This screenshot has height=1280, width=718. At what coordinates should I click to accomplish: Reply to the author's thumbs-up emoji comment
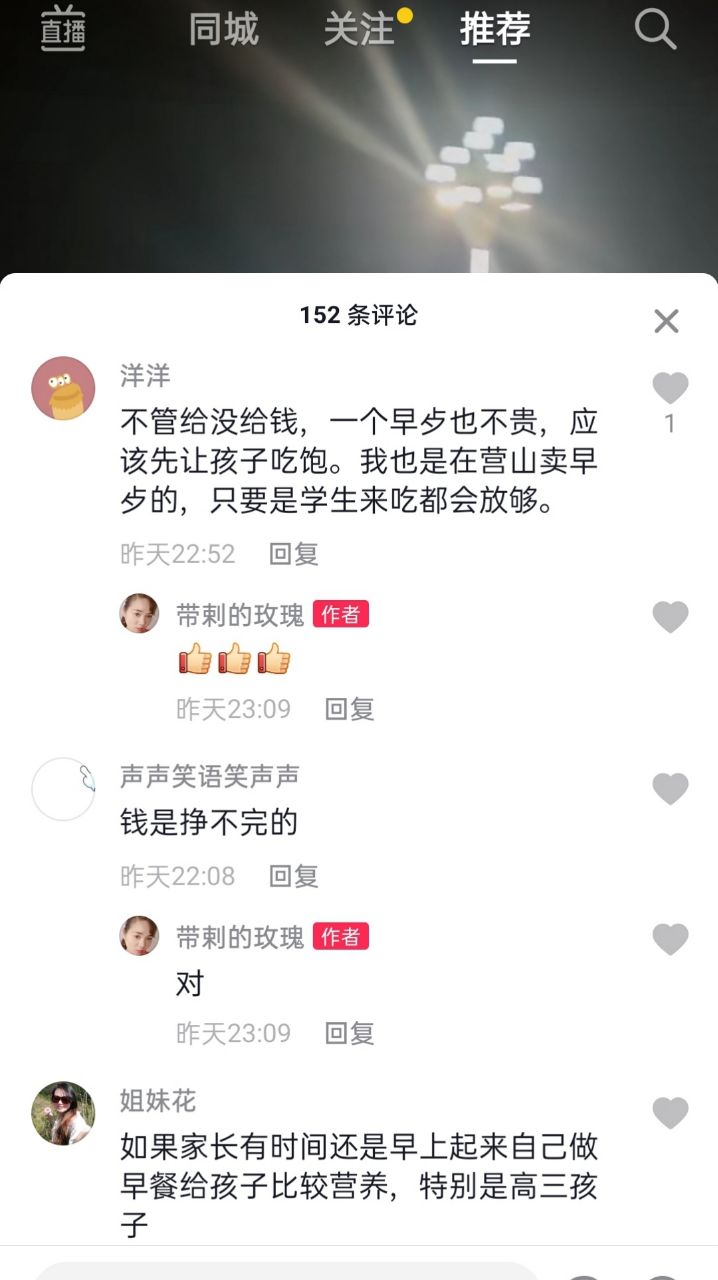(x=350, y=709)
